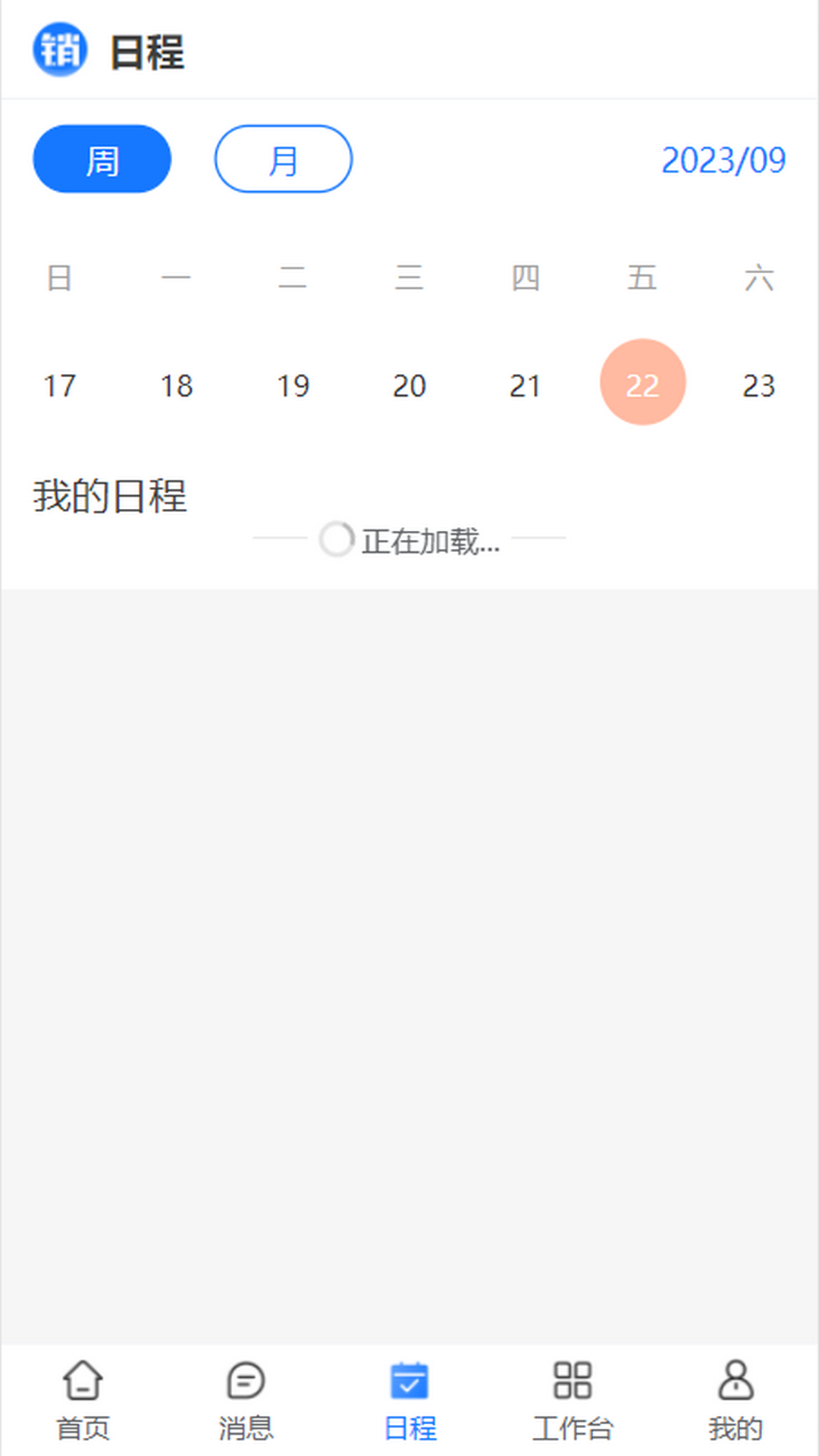Switch to the 周 week view
819x1456 pixels.
click(x=102, y=159)
